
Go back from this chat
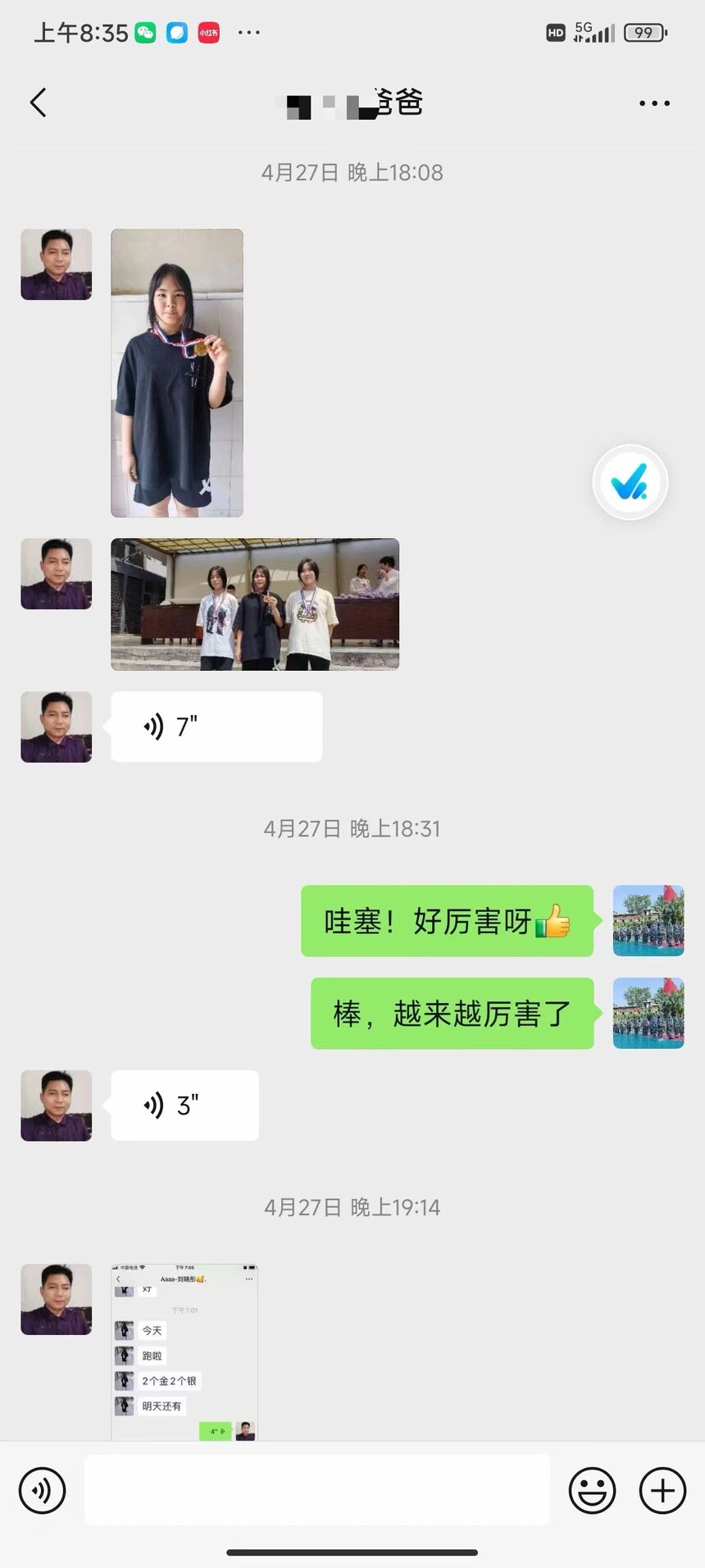coord(38,103)
